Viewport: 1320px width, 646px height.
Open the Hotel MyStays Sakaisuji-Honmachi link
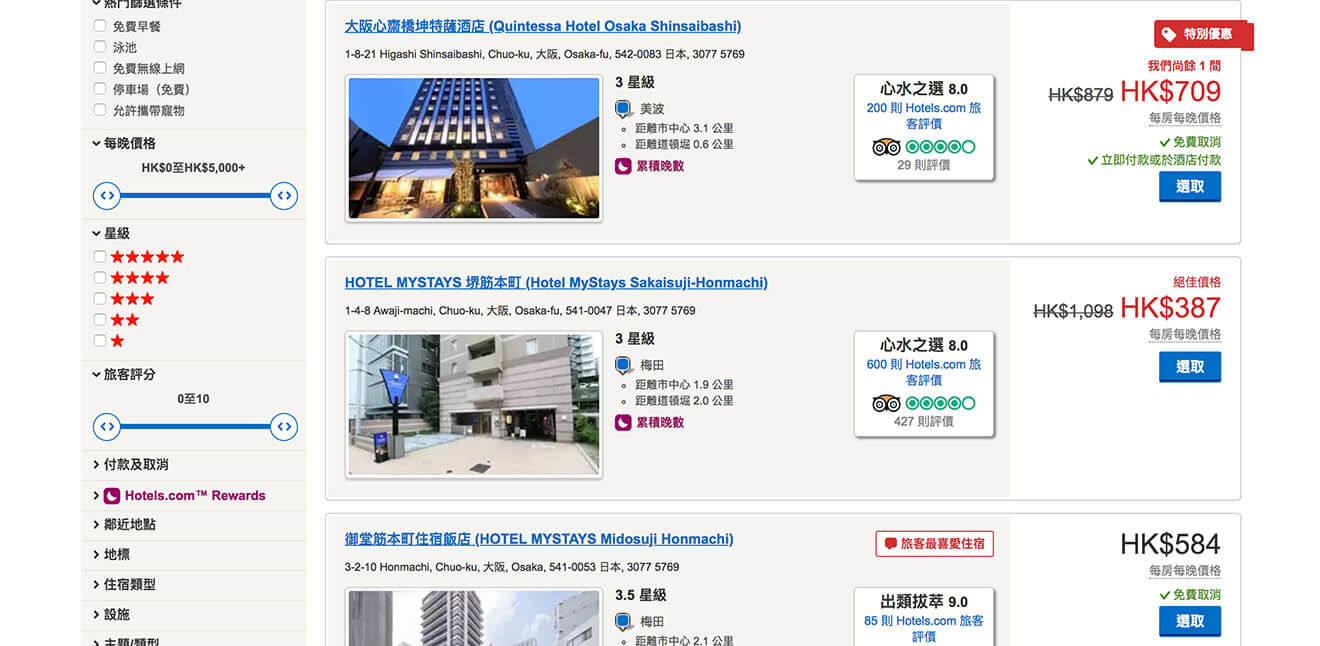click(x=556, y=283)
